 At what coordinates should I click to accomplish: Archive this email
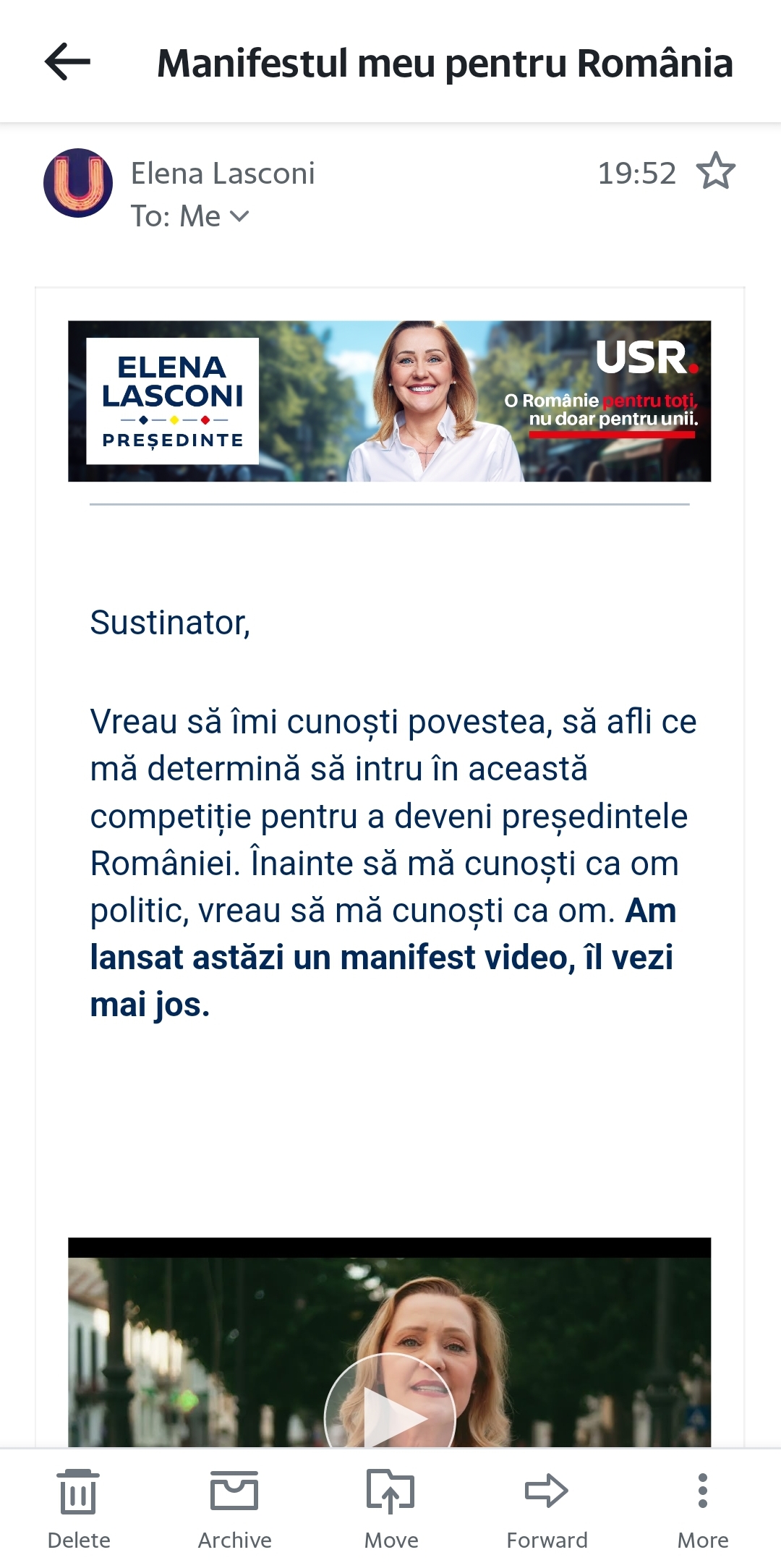tap(234, 1508)
